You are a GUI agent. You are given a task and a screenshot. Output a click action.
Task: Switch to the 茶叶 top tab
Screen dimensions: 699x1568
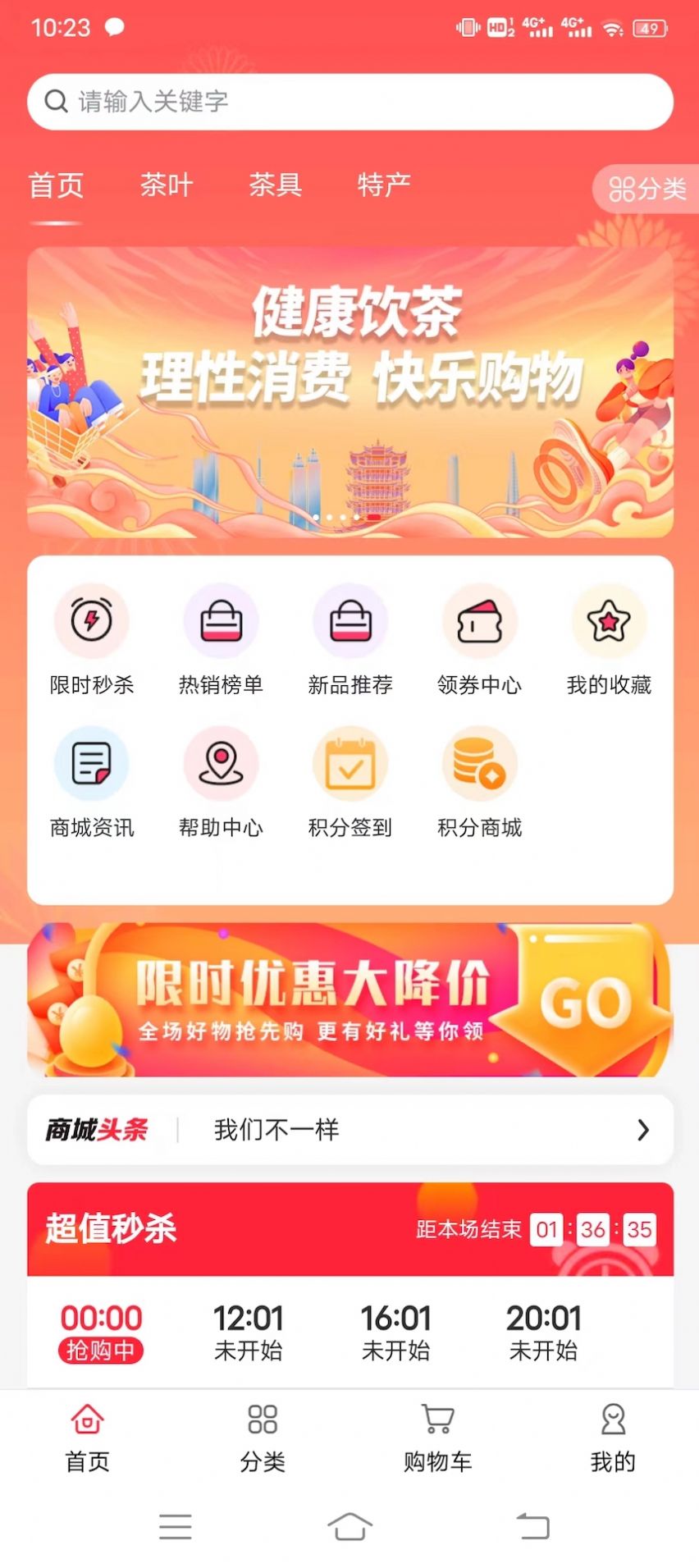point(166,185)
